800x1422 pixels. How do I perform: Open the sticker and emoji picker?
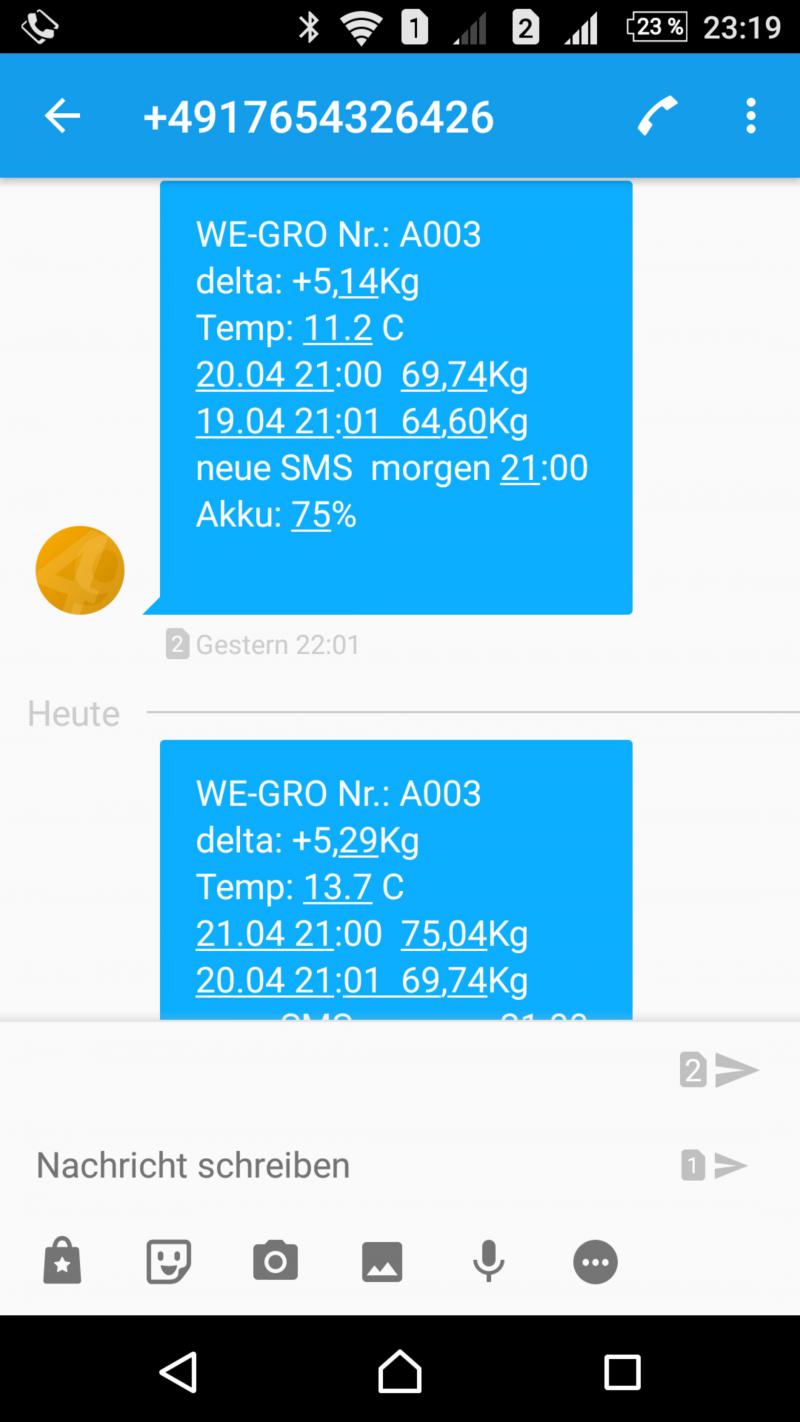pos(168,1261)
